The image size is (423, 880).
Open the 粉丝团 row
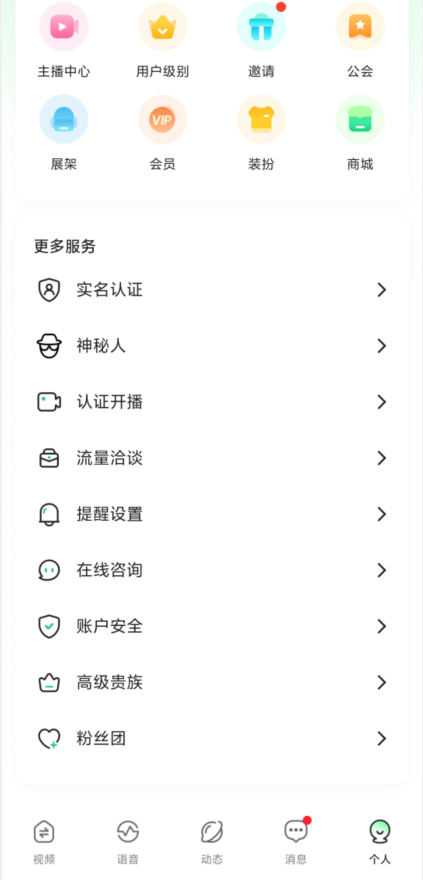click(x=212, y=739)
